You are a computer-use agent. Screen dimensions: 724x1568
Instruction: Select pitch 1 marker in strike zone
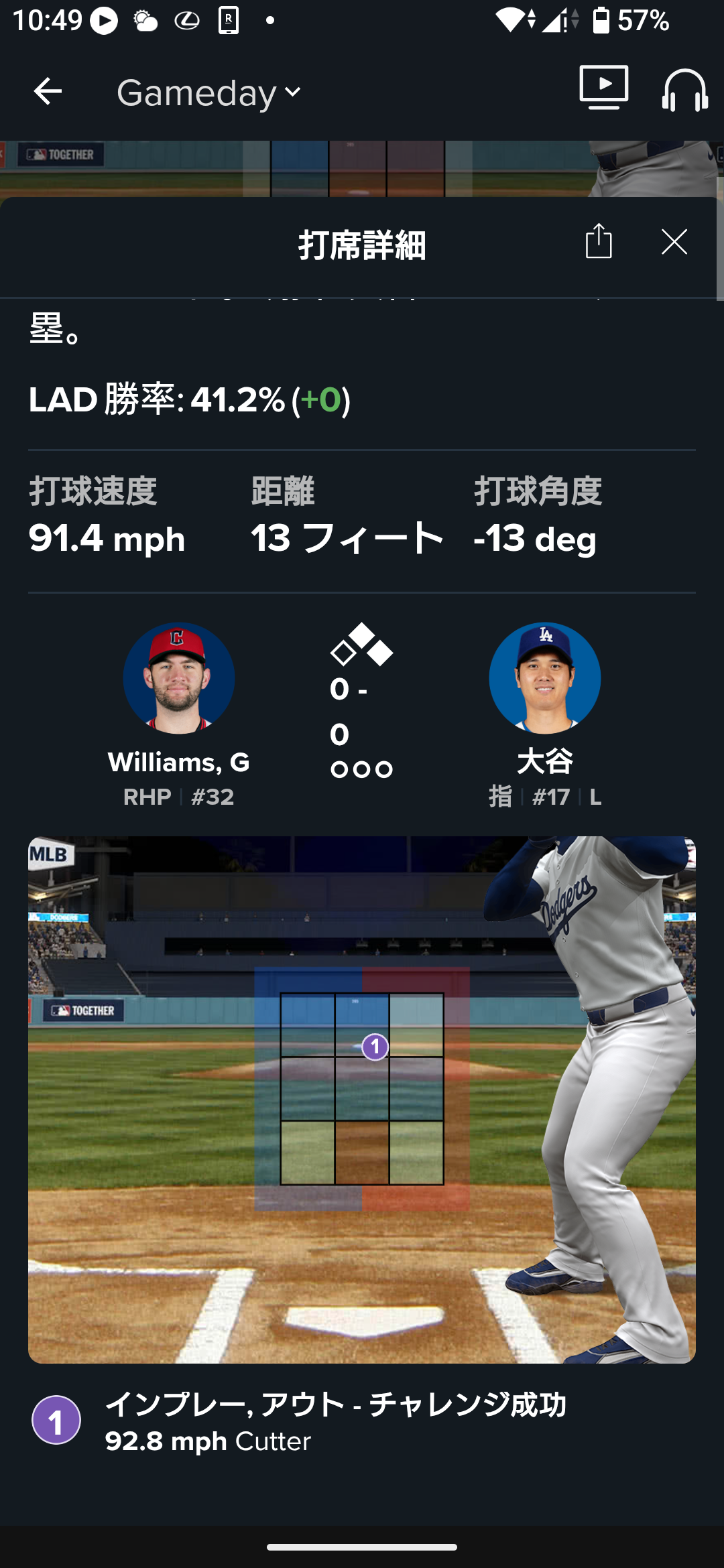click(x=375, y=1047)
